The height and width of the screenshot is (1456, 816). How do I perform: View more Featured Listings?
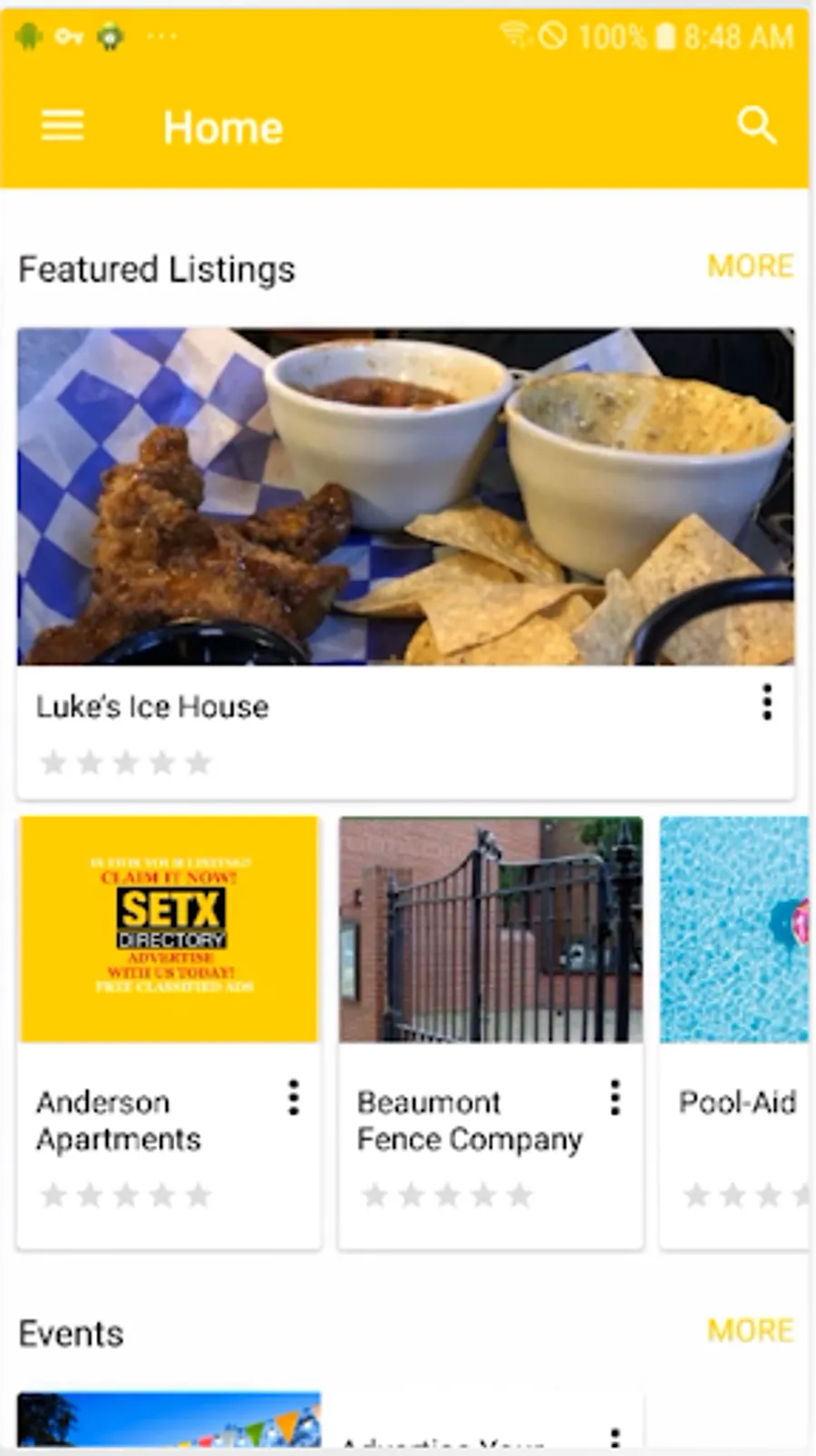(x=750, y=267)
